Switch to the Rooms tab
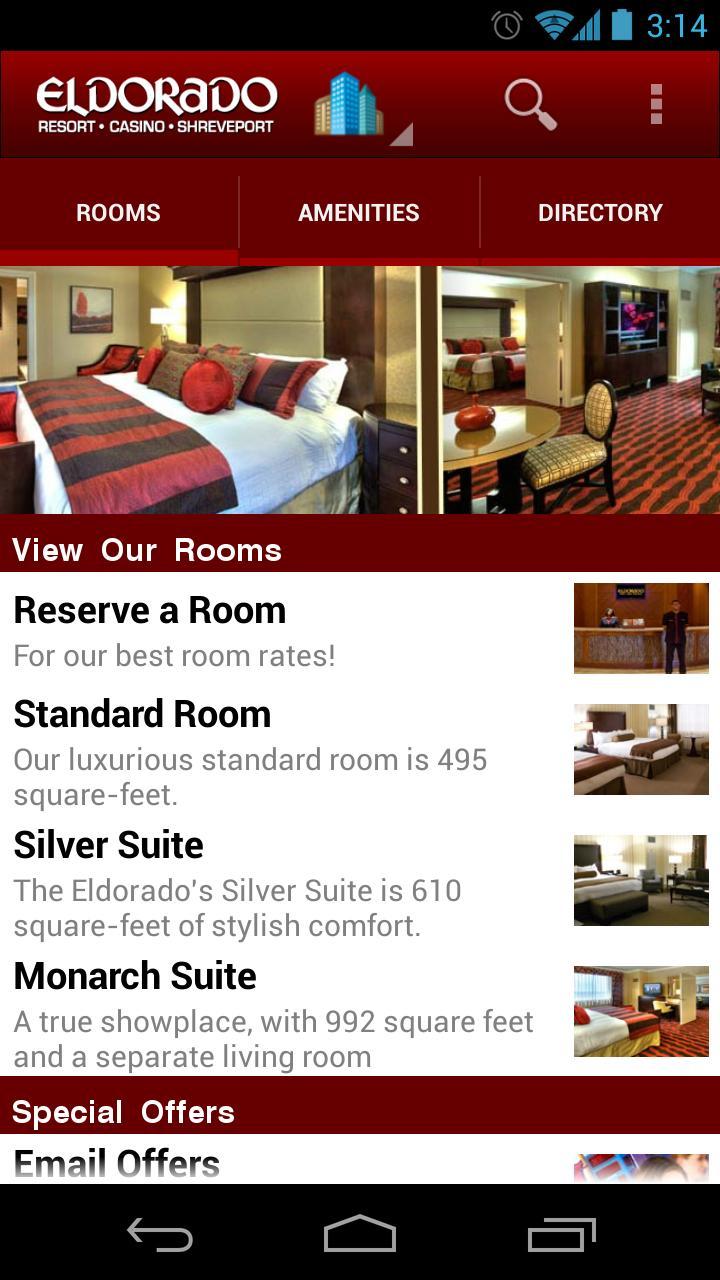The image size is (720, 1280). pos(119,212)
